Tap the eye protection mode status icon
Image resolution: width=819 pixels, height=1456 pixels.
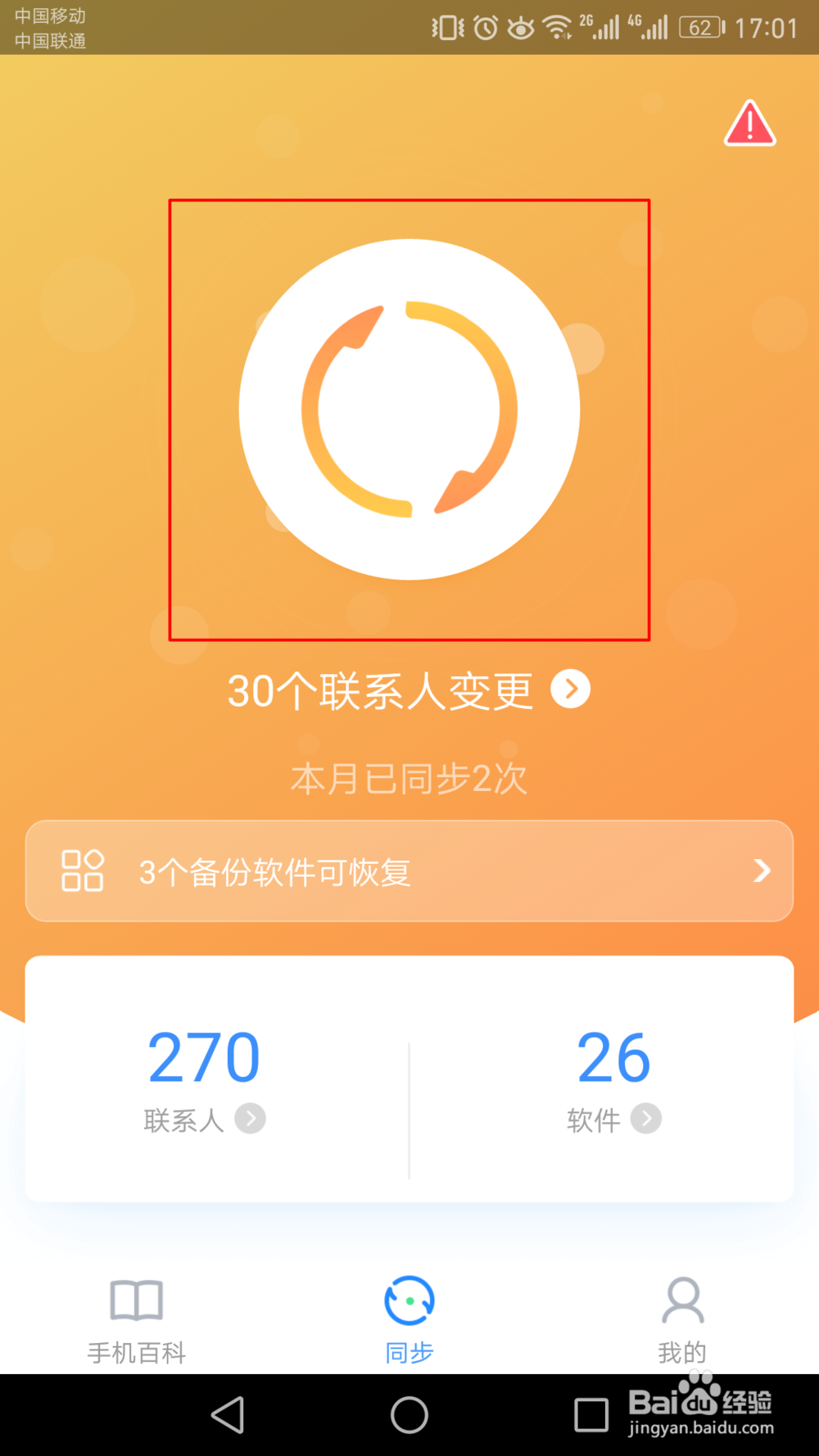pos(519,28)
